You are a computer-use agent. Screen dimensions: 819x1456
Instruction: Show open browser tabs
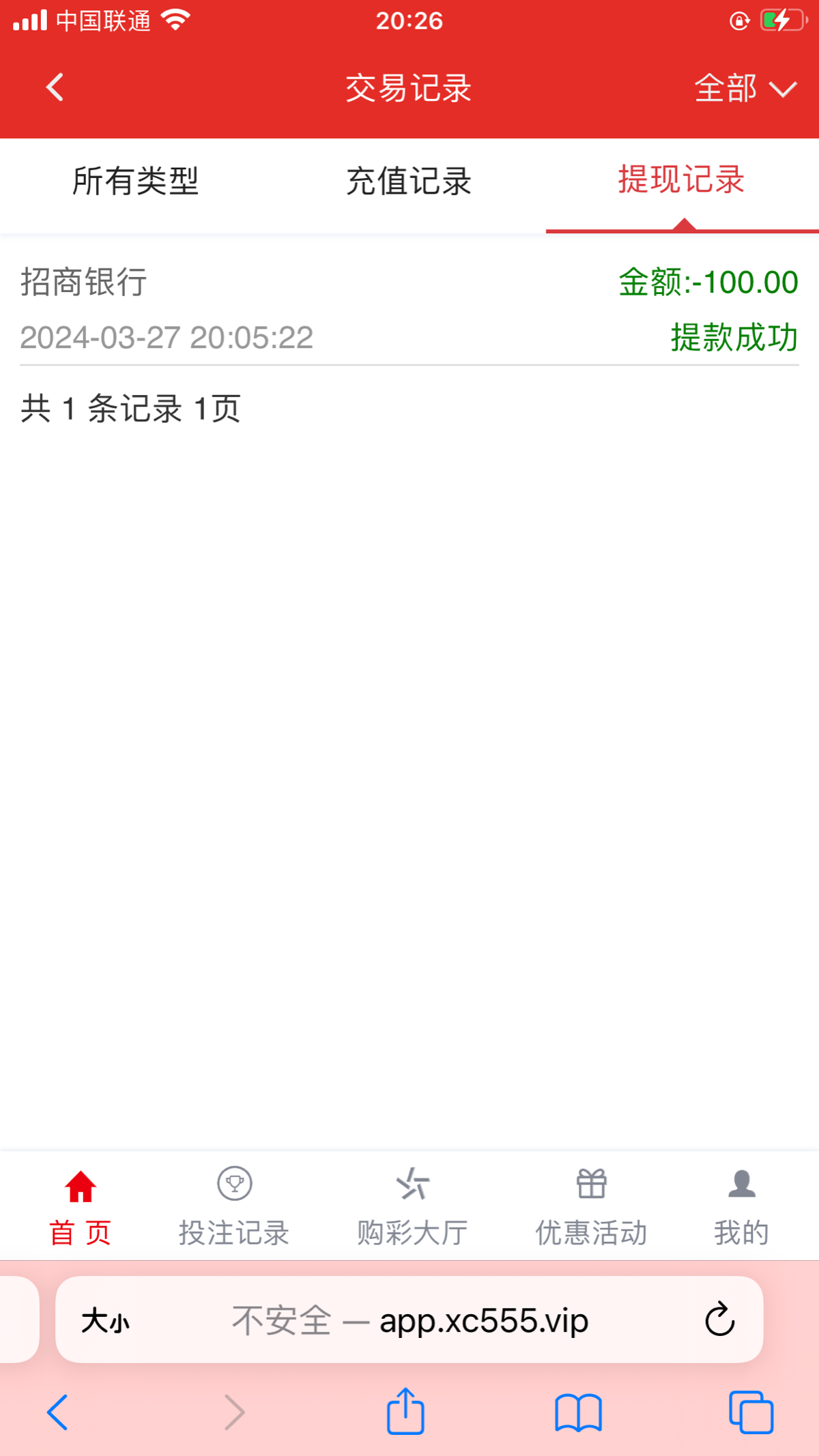coord(751,1412)
